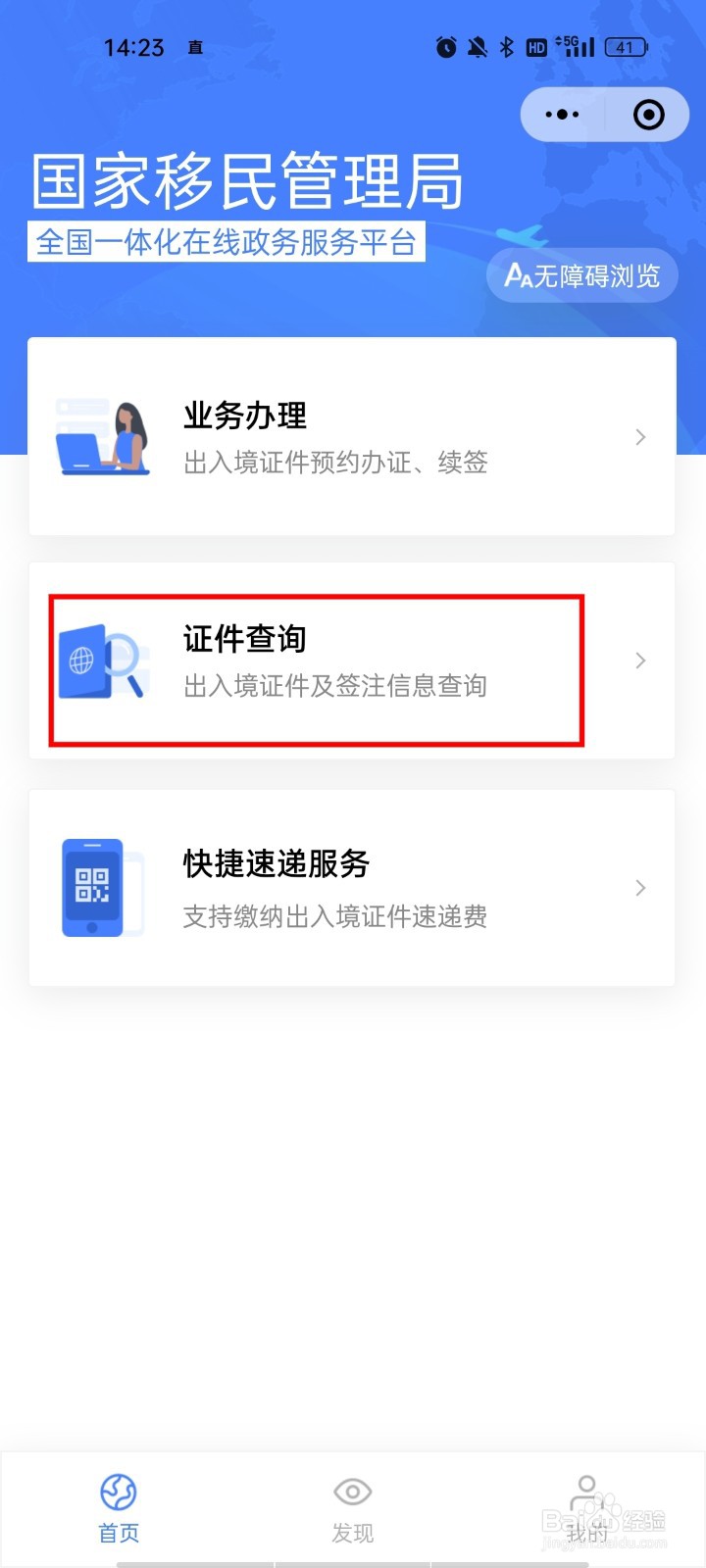Tap the alarm clock status bar icon
706x1568 pixels.
click(x=446, y=46)
